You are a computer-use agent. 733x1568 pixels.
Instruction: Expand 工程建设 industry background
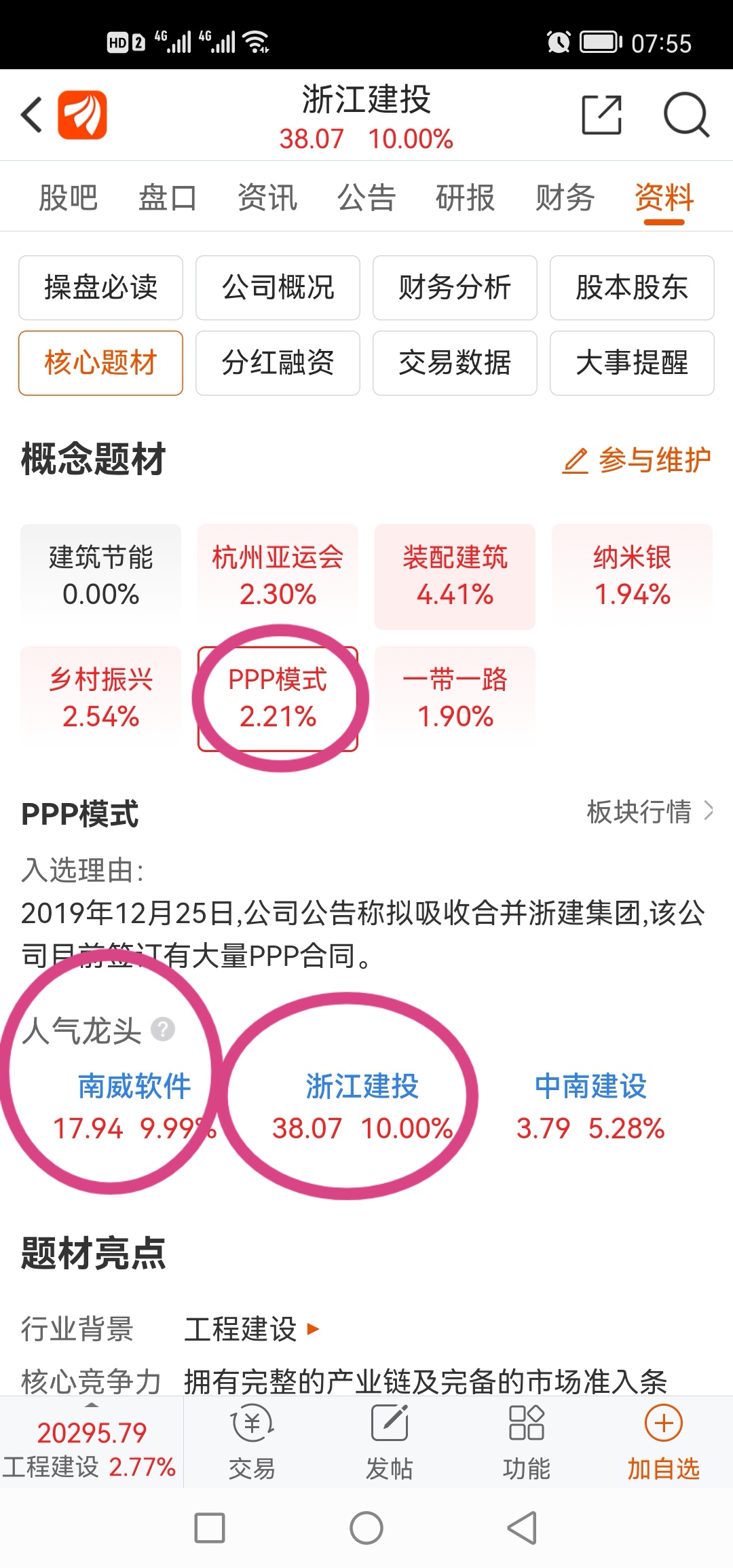[252, 1329]
